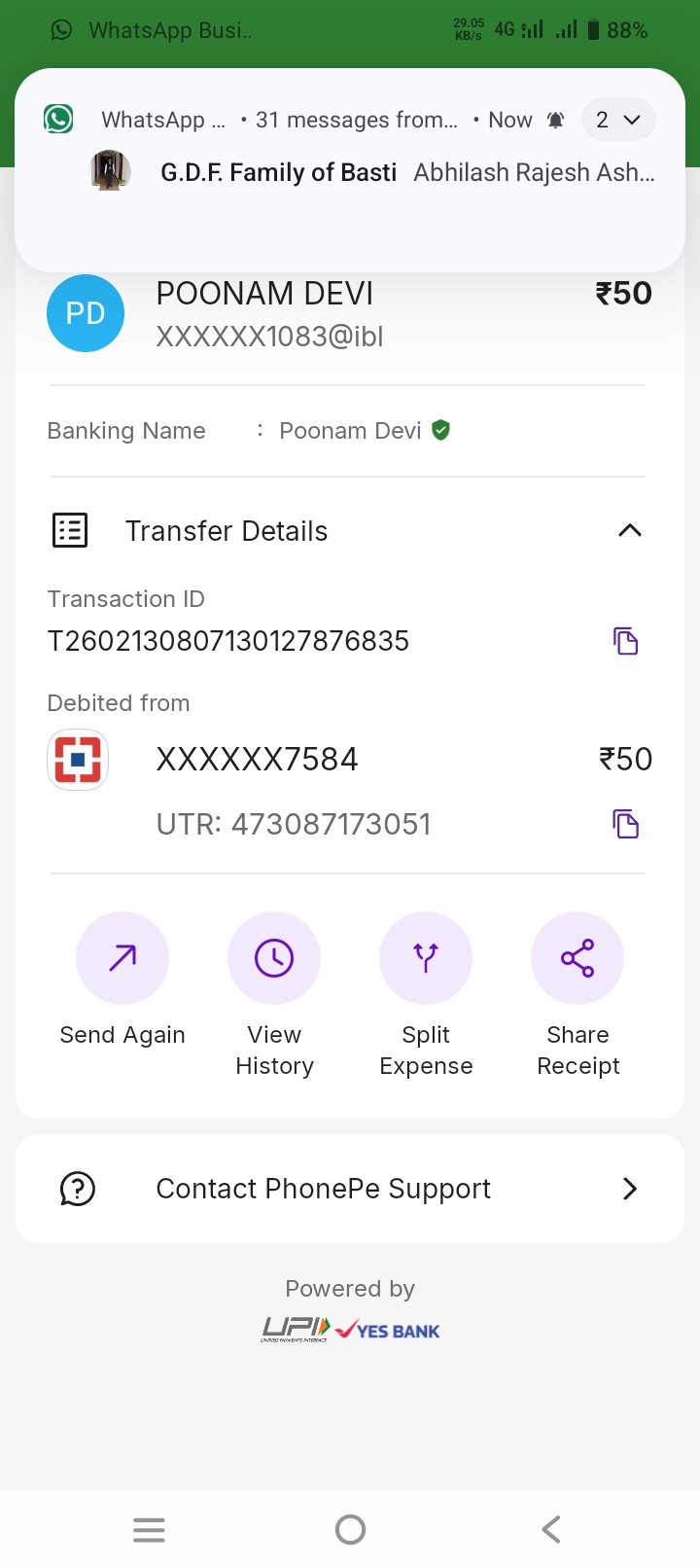Share Receipt of this transaction
700x1568 pixels.
pos(577,959)
